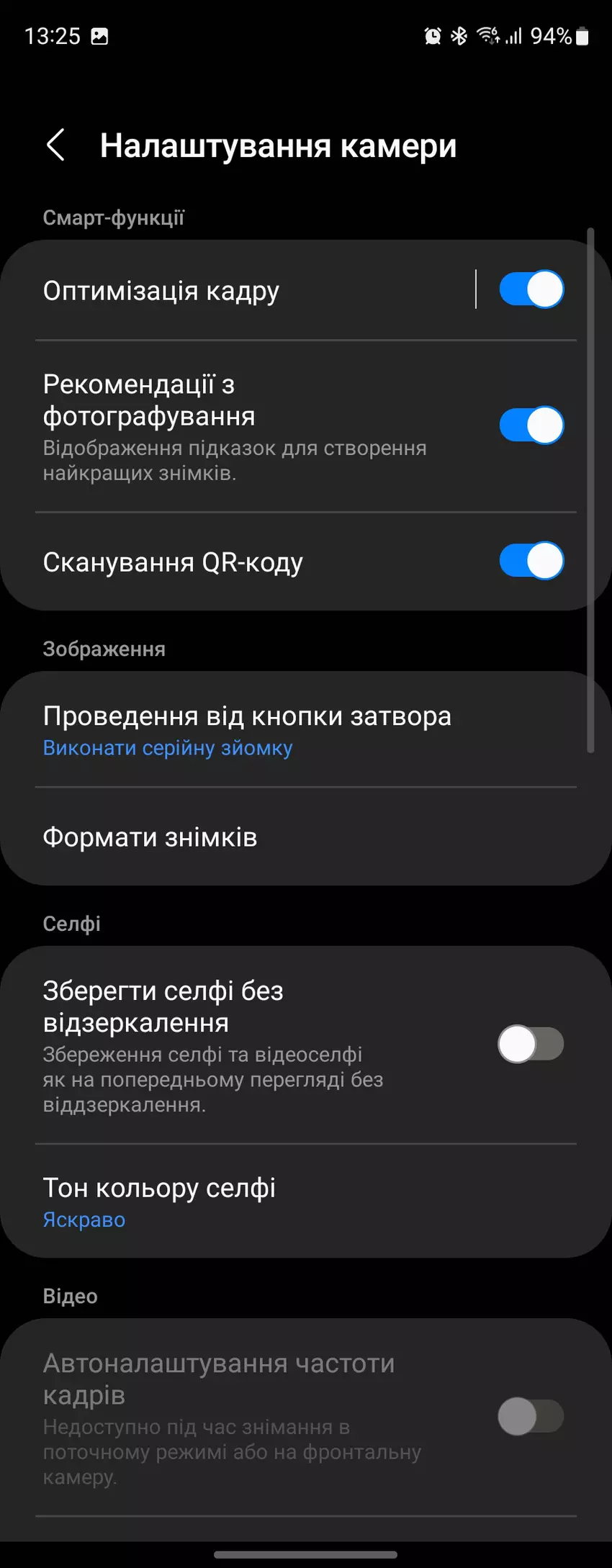Toggle off Сканування QR-коду

click(x=531, y=562)
